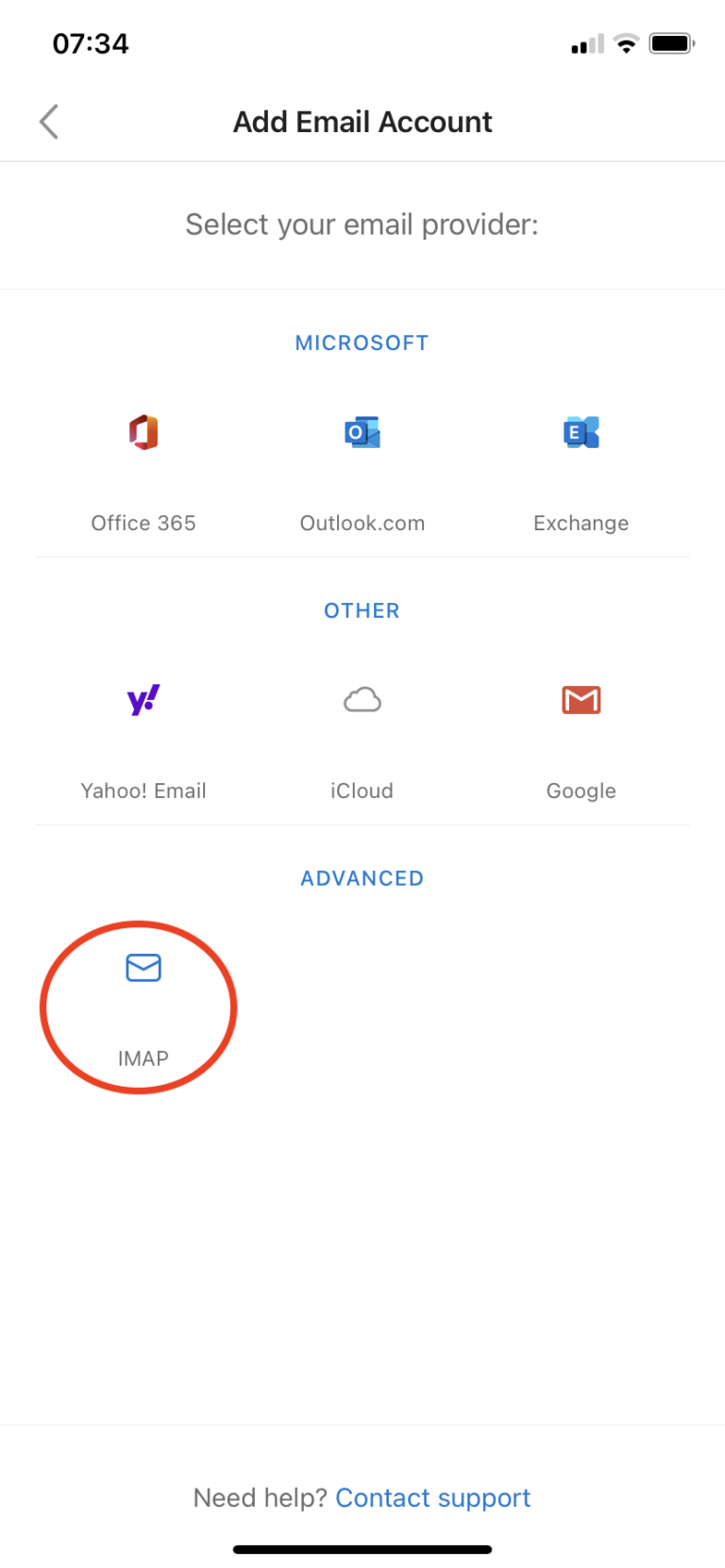
Task: Open the Office 365 setup via its label
Action: pyautogui.click(x=143, y=523)
